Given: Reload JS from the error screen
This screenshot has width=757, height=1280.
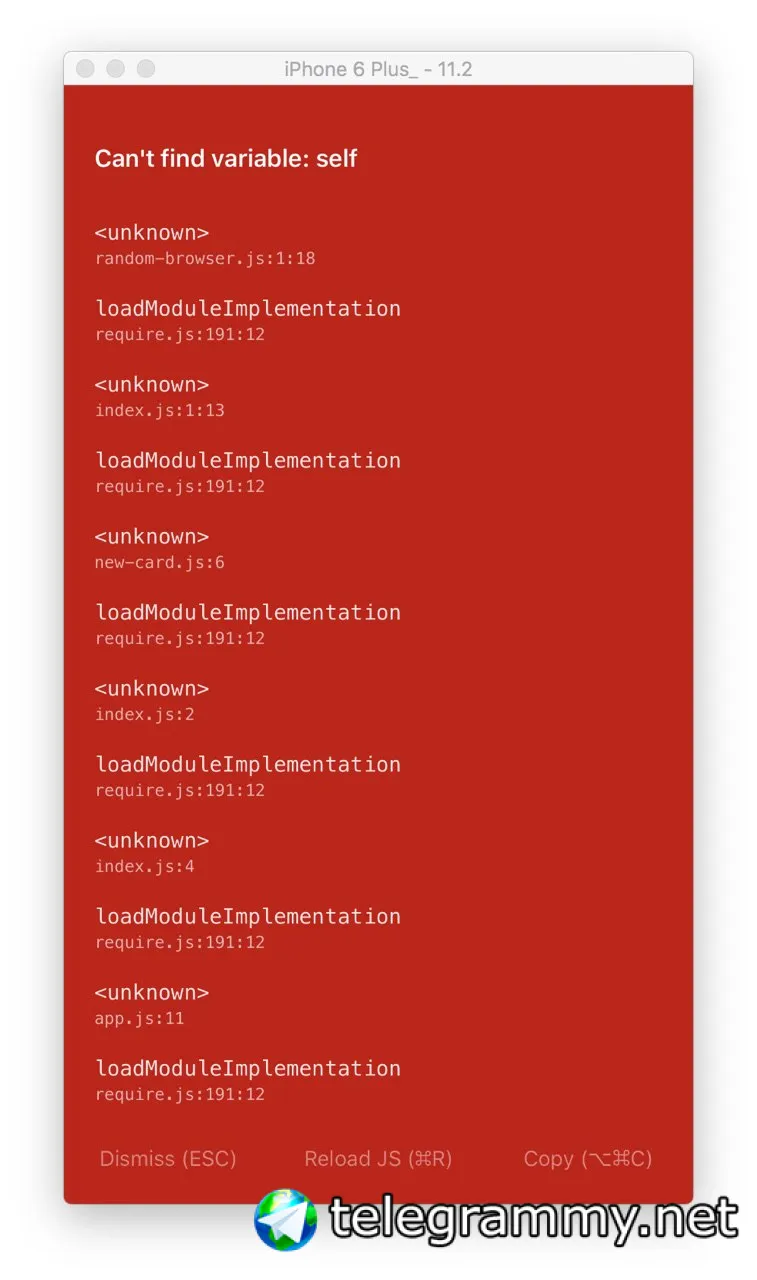Looking at the screenshot, I should pos(378,1158).
